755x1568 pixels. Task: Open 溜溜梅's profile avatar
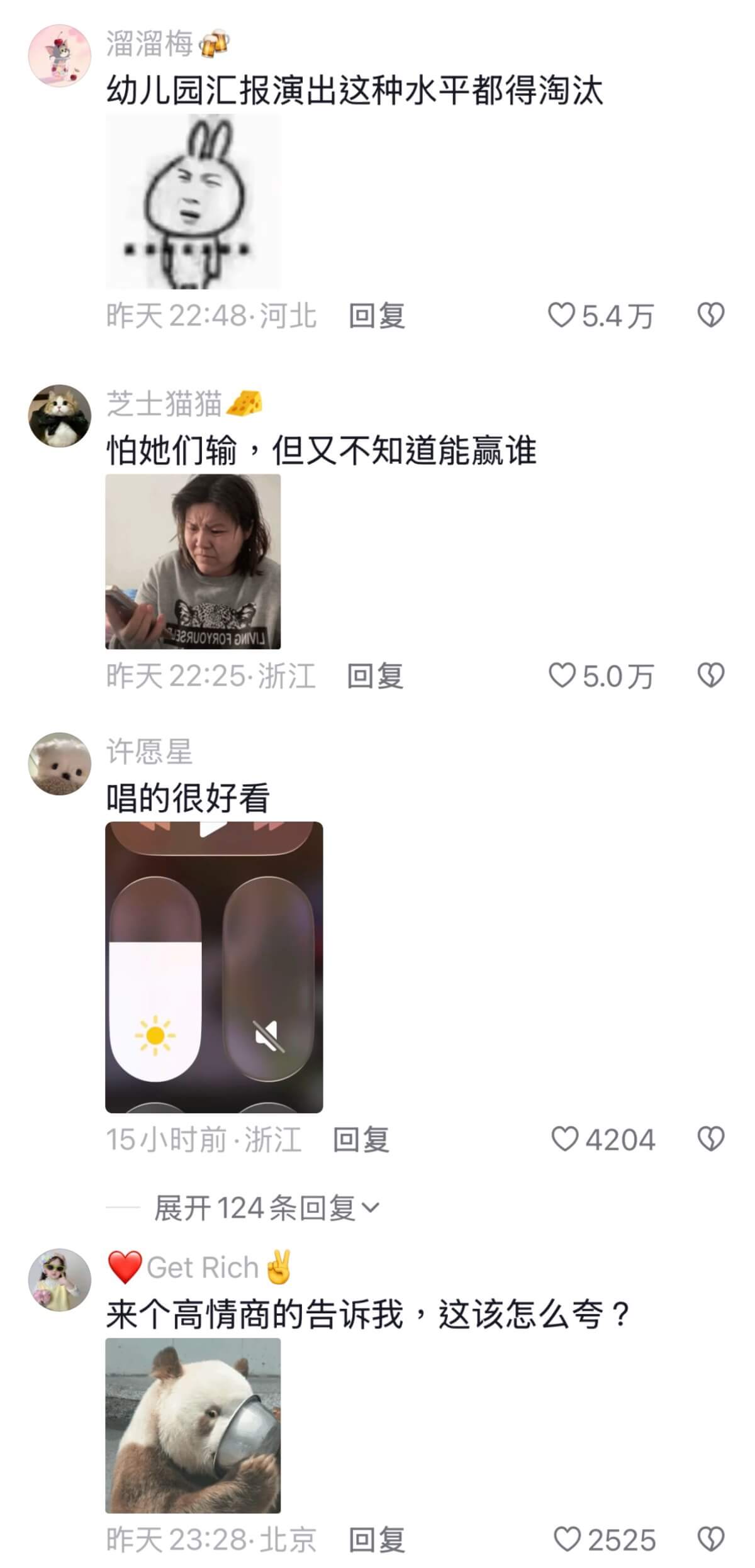pos(60,56)
